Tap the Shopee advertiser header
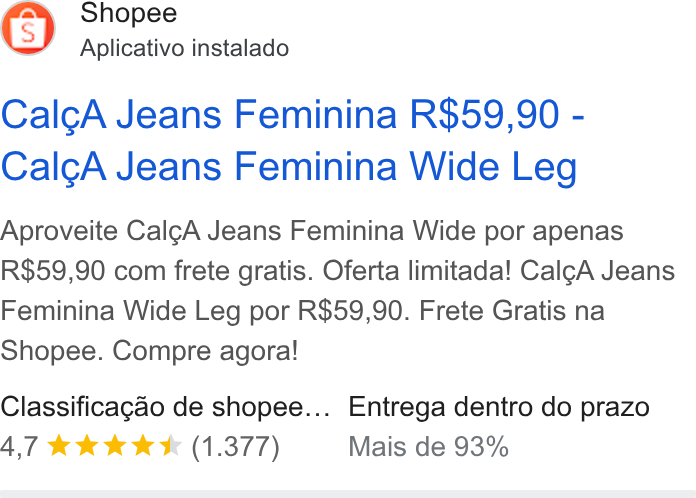The height and width of the screenshot is (498, 696). click(145, 29)
